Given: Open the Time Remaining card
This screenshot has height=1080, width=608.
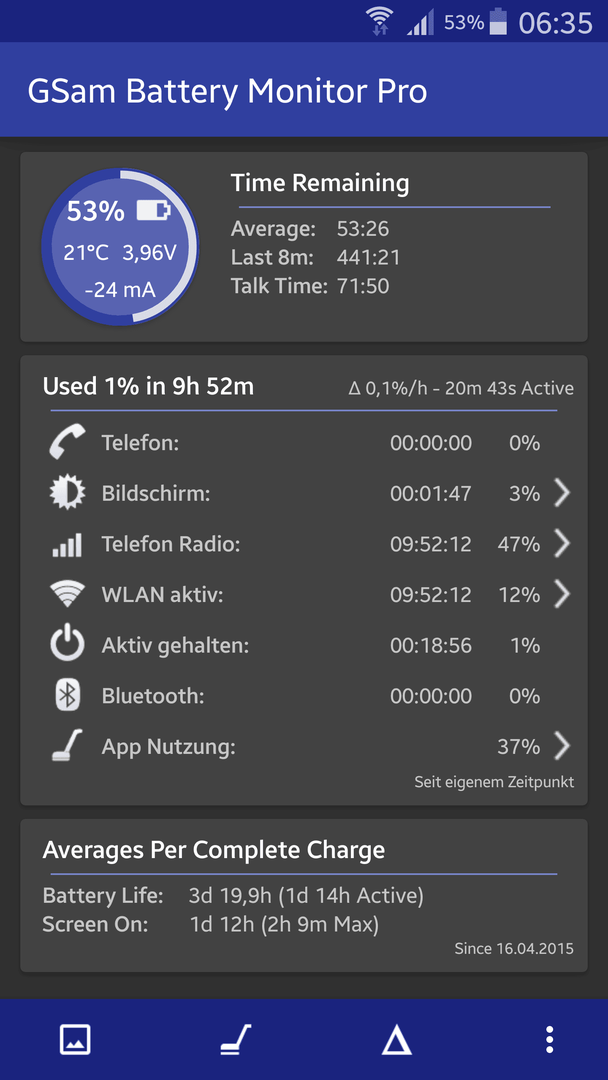Looking at the screenshot, I should 304,247.
